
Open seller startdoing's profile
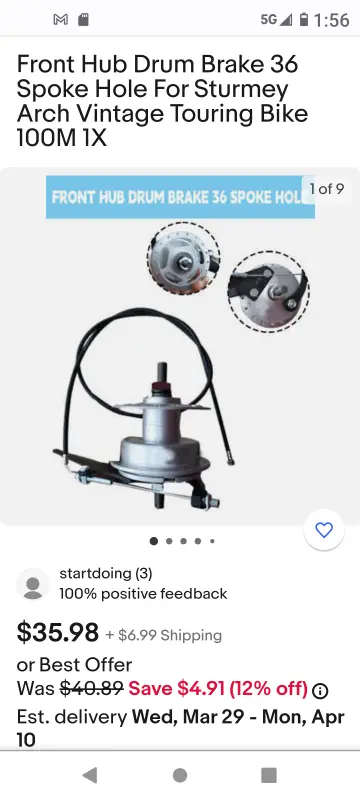(106, 573)
